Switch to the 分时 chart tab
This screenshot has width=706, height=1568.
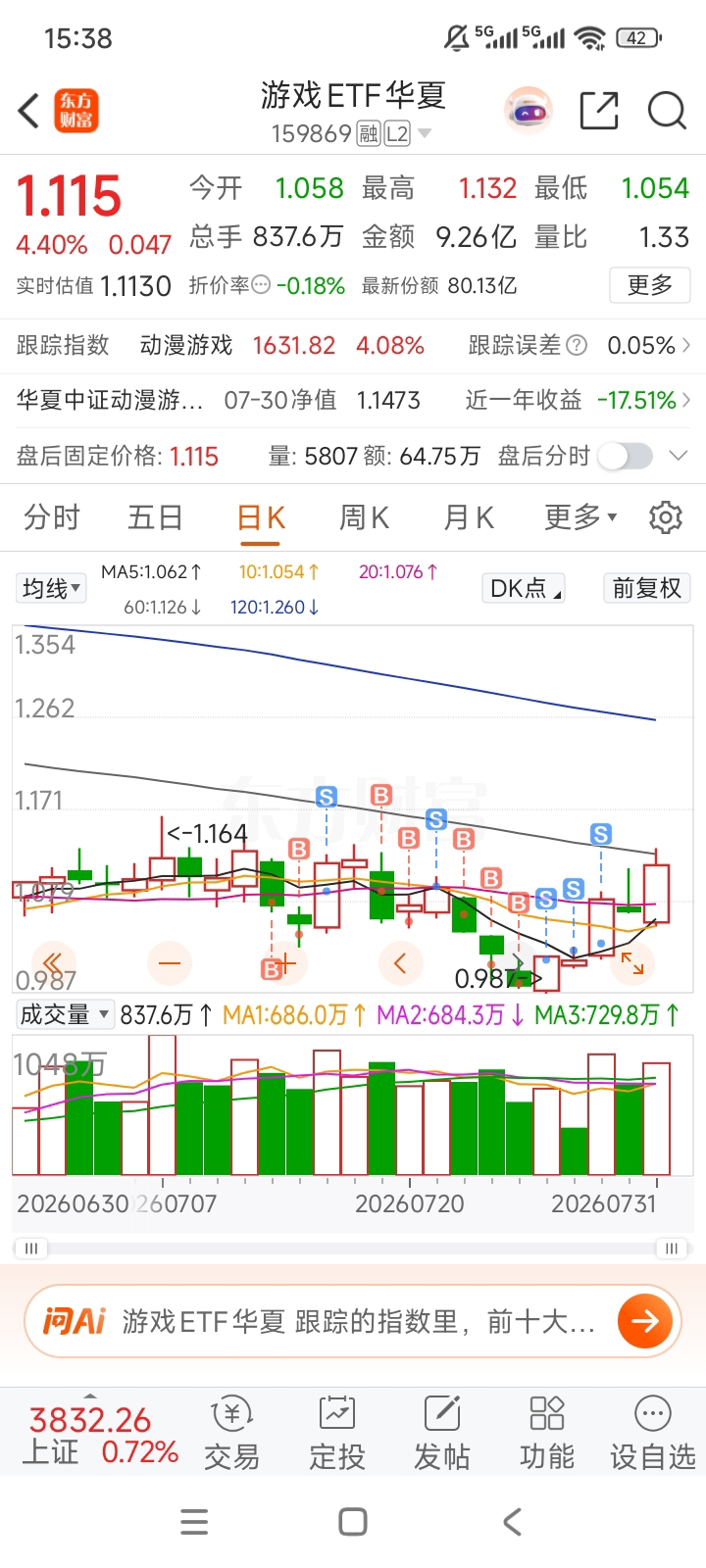(51, 517)
